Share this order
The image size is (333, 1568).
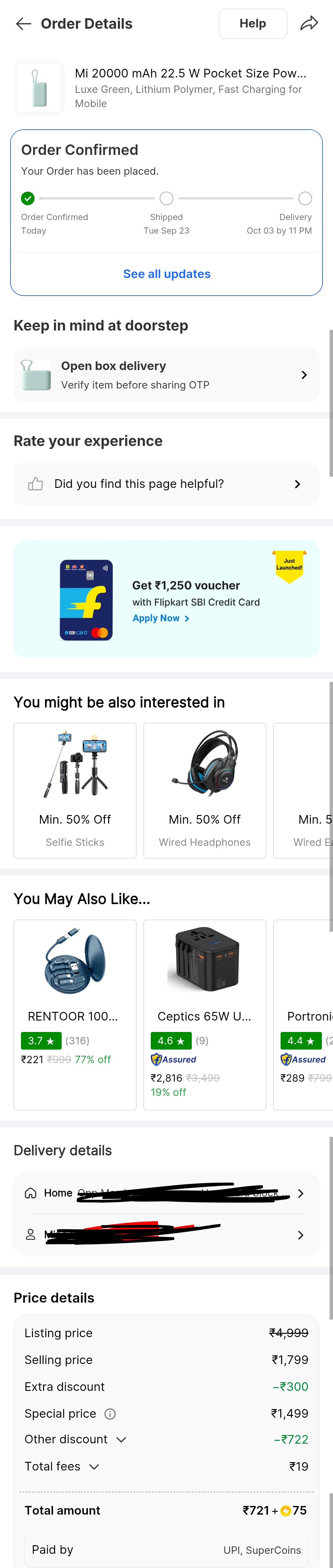(x=309, y=24)
